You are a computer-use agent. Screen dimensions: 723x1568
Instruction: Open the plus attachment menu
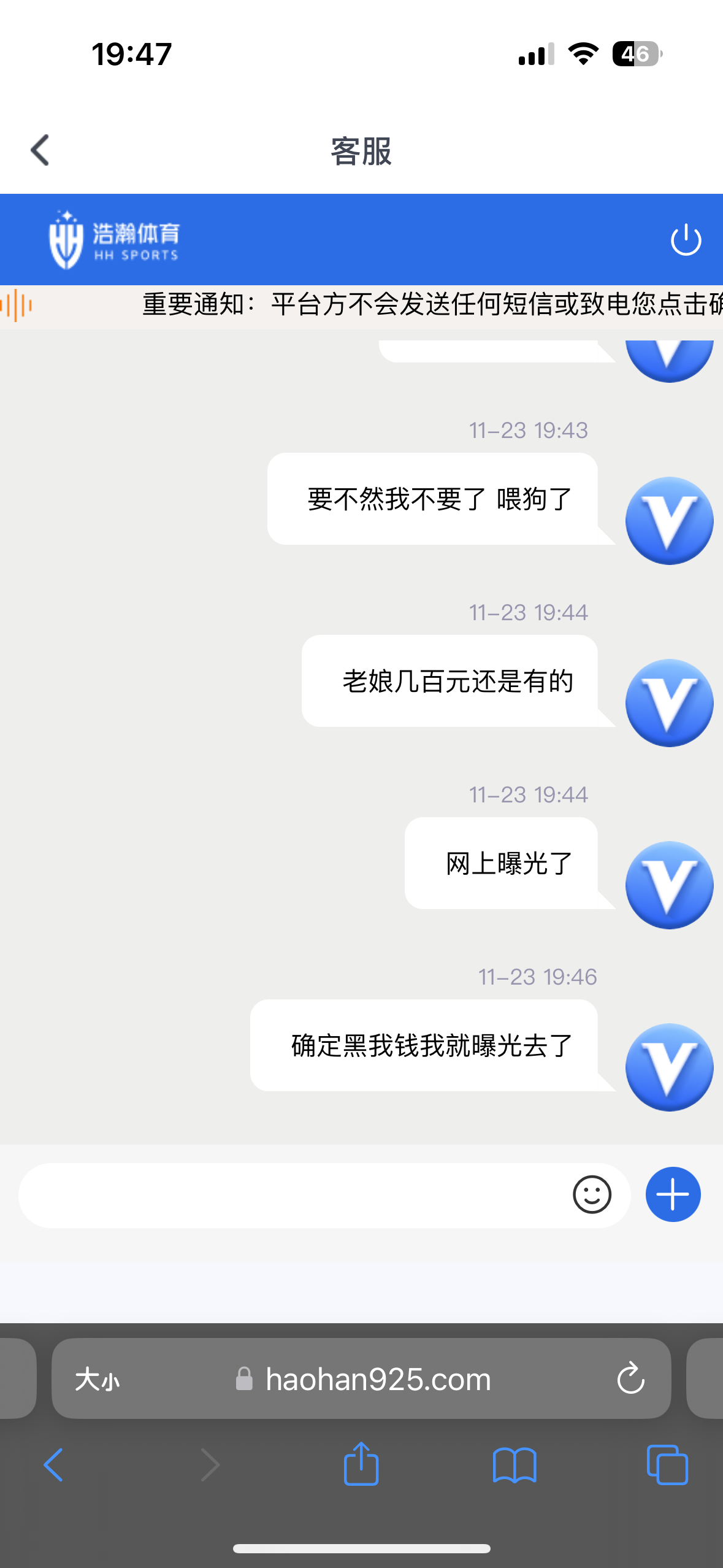[673, 1195]
